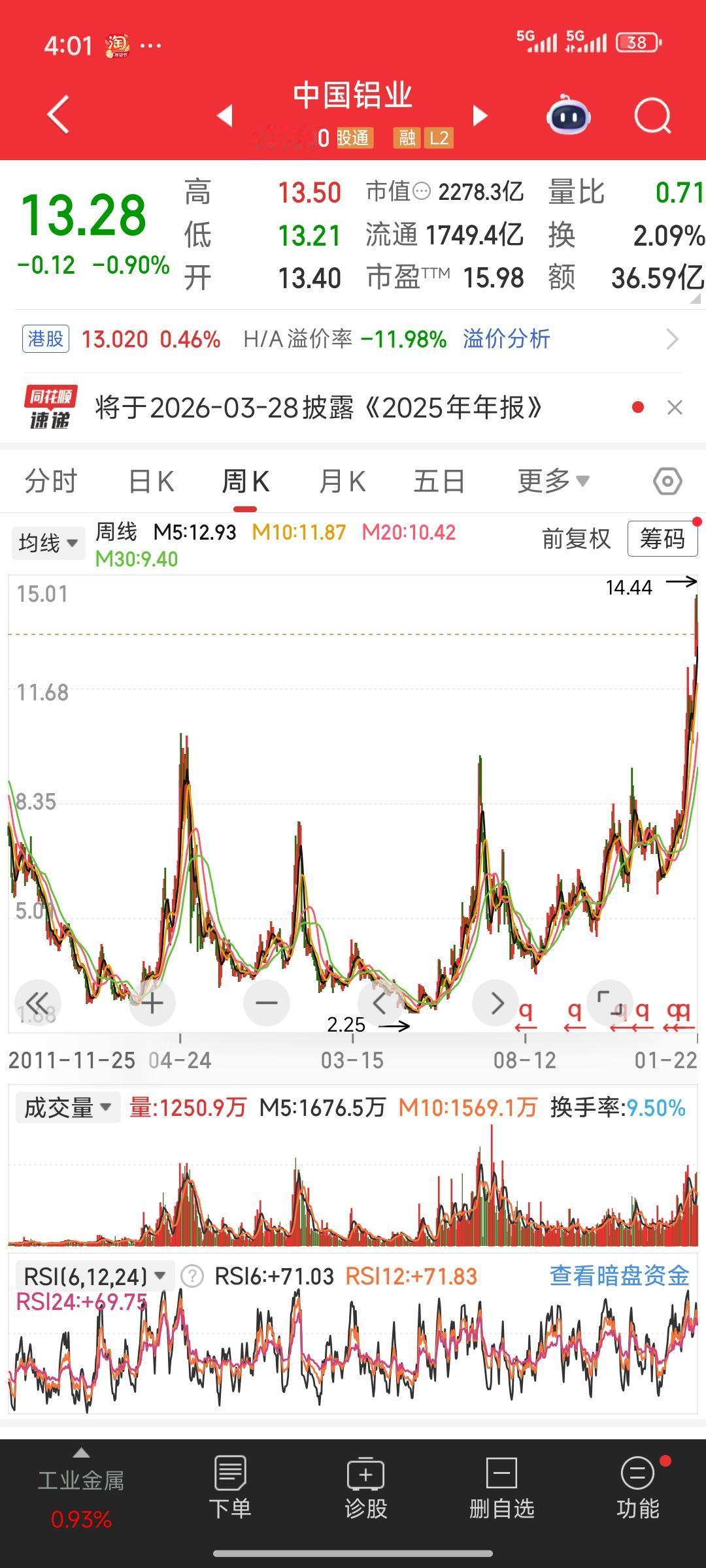Image resolution: width=706 pixels, height=1568 pixels.
Task: Select the 分时 intraday tab
Action: 50,481
